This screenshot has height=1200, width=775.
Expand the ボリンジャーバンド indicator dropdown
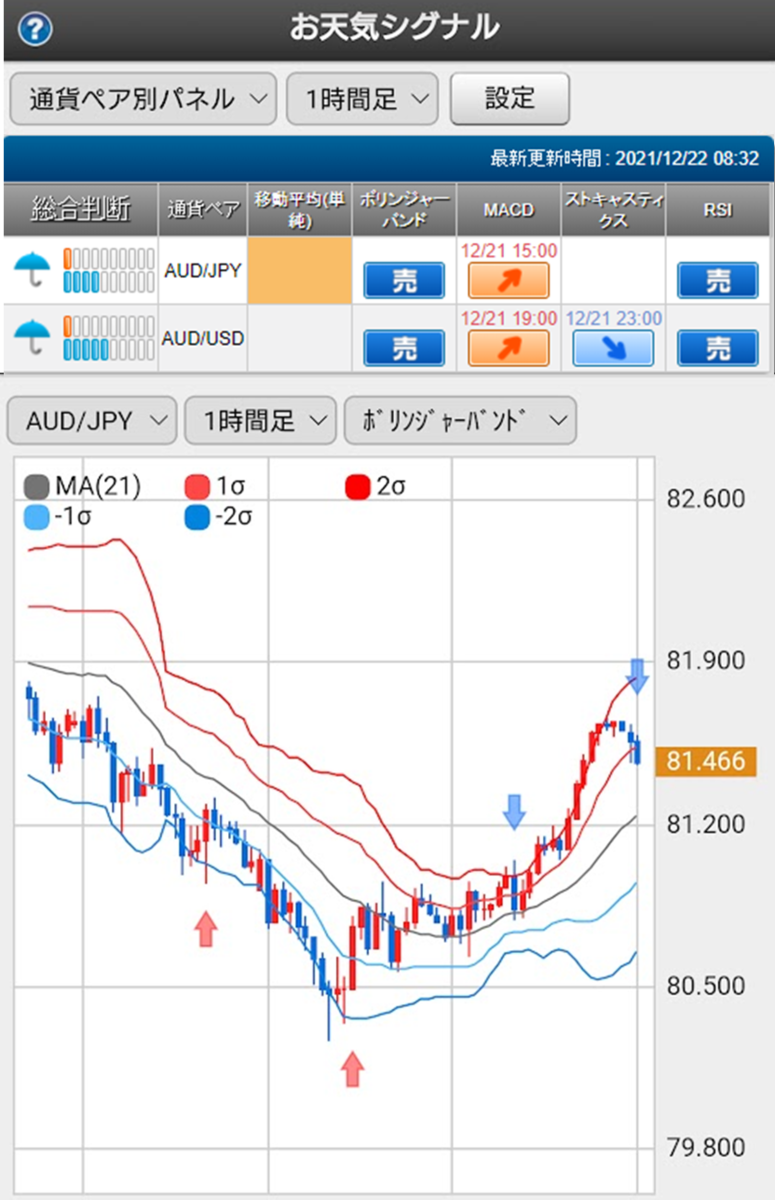click(x=460, y=421)
